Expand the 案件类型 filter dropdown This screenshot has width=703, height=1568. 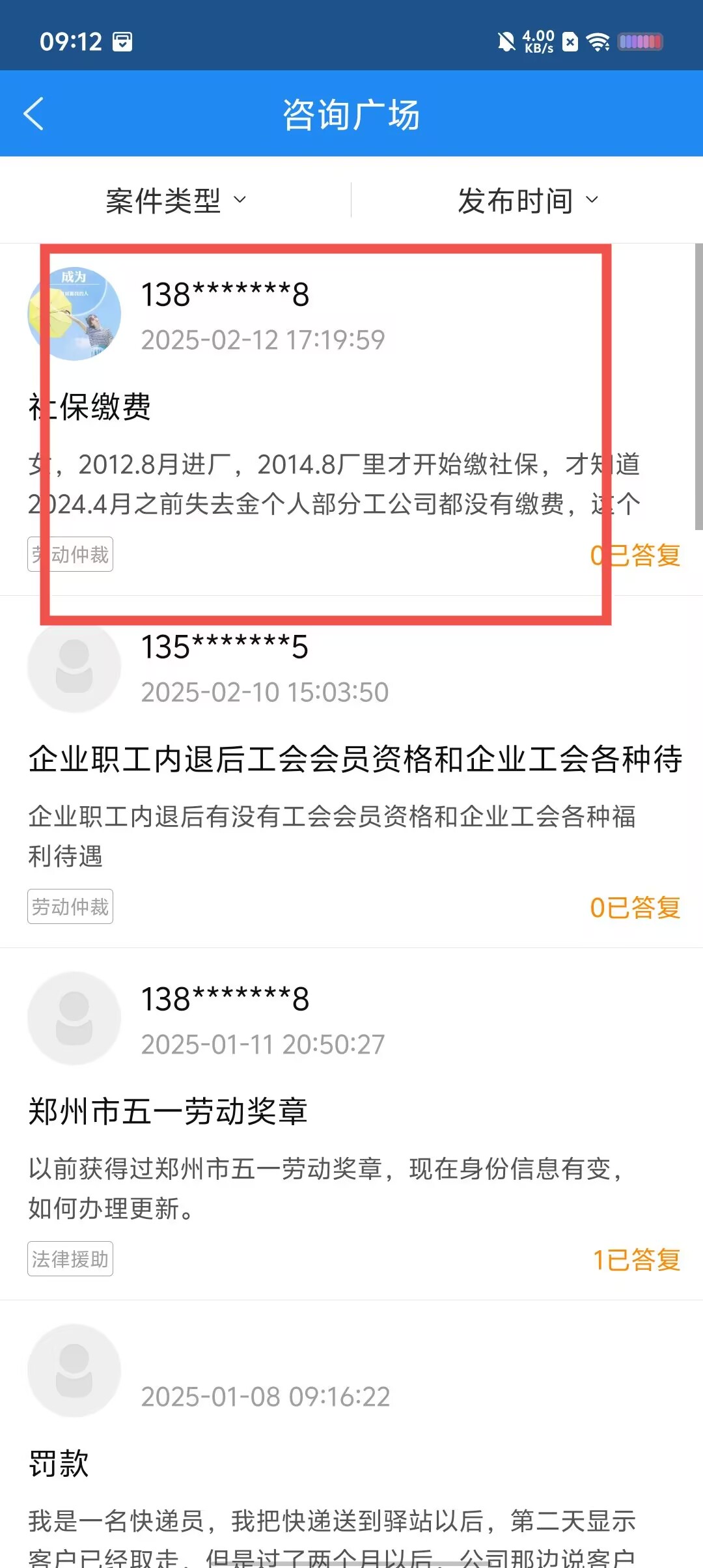(x=176, y=201)
